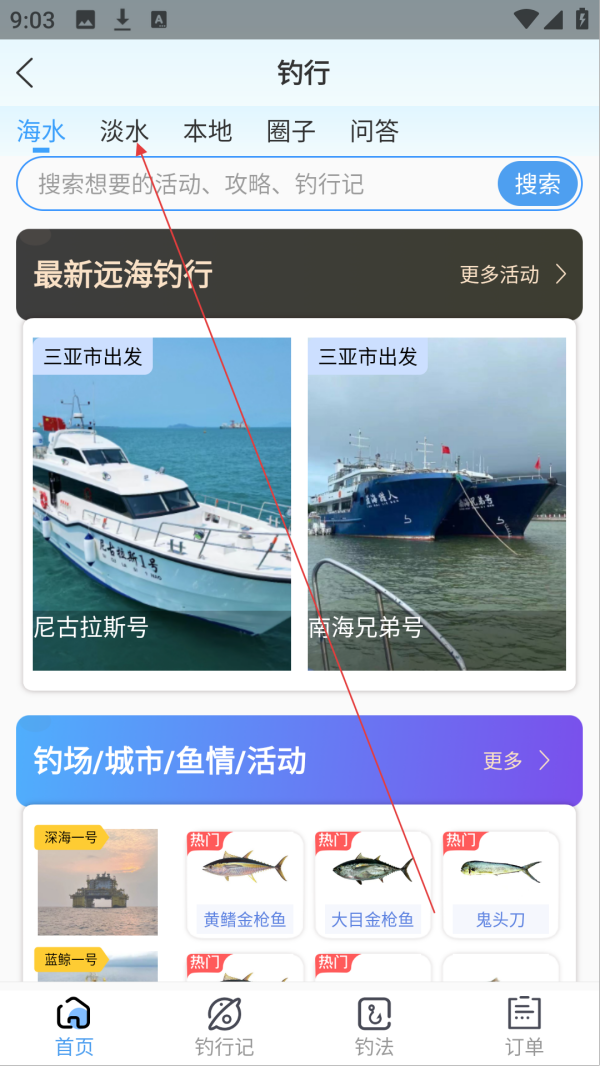
Task: Open the 深海一号 fishing spot tile
Action: [x=97, y=882]
